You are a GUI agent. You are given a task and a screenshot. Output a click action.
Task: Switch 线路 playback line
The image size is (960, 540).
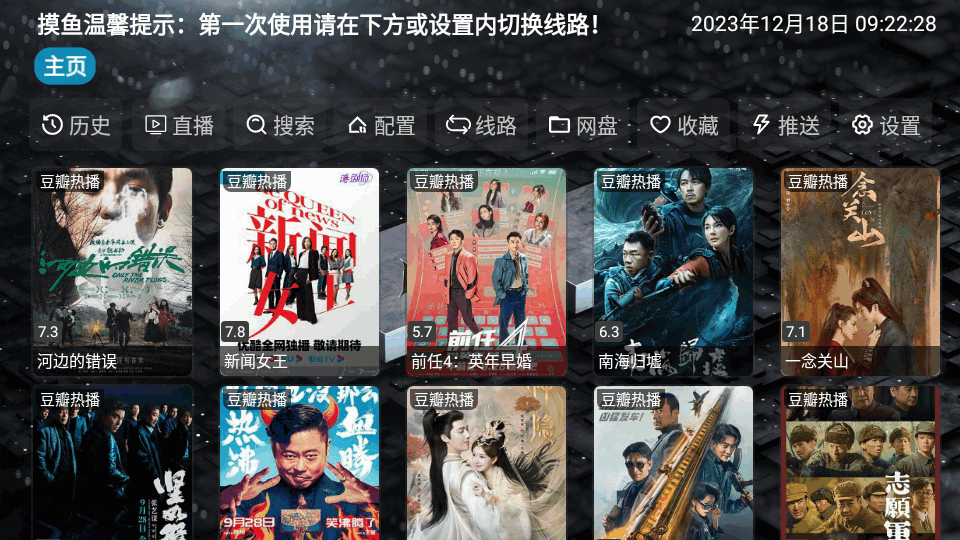(482, 125)
